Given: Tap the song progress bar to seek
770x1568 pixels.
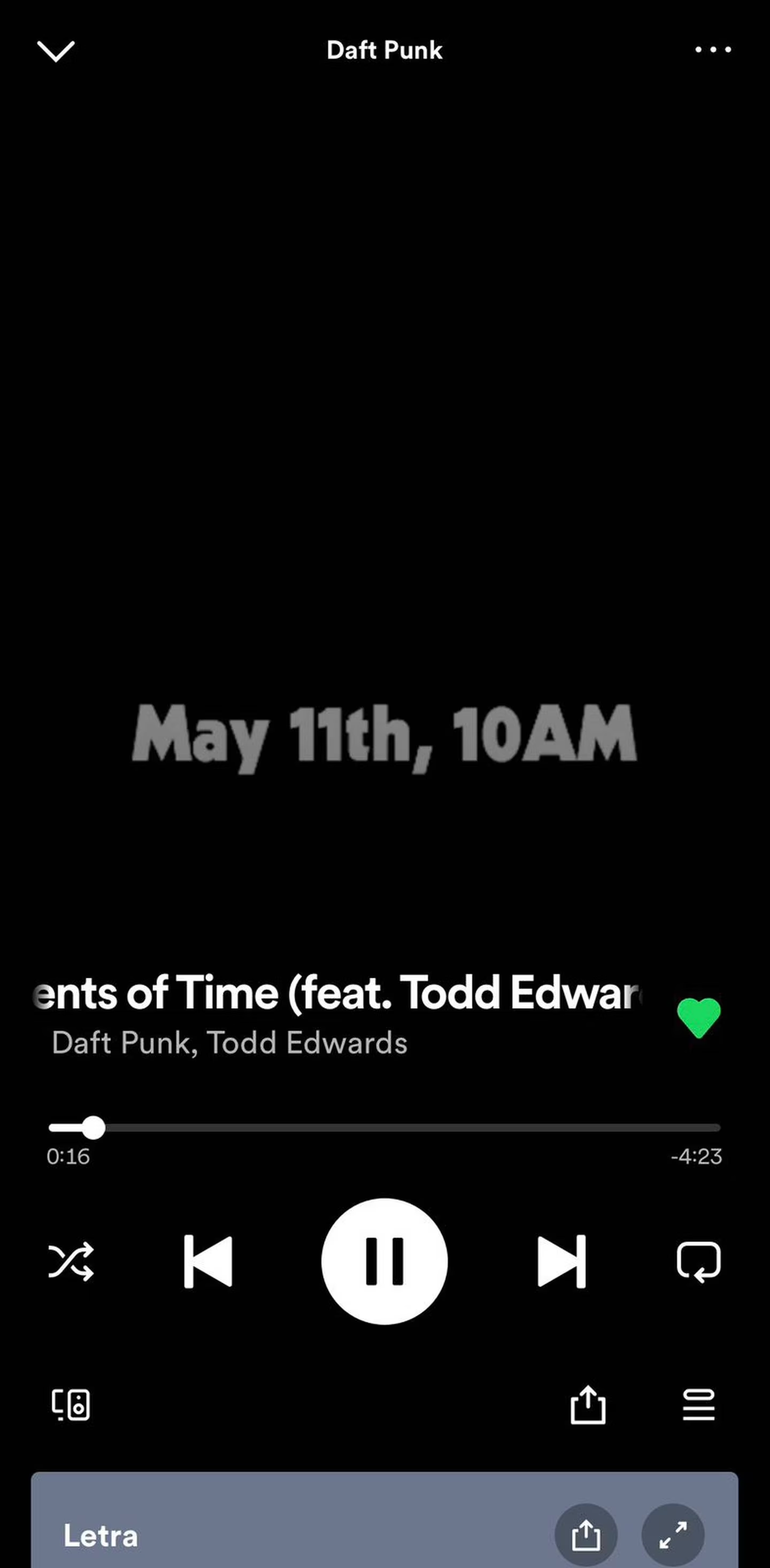Looking at the screenshot, I should [384, 1127].
